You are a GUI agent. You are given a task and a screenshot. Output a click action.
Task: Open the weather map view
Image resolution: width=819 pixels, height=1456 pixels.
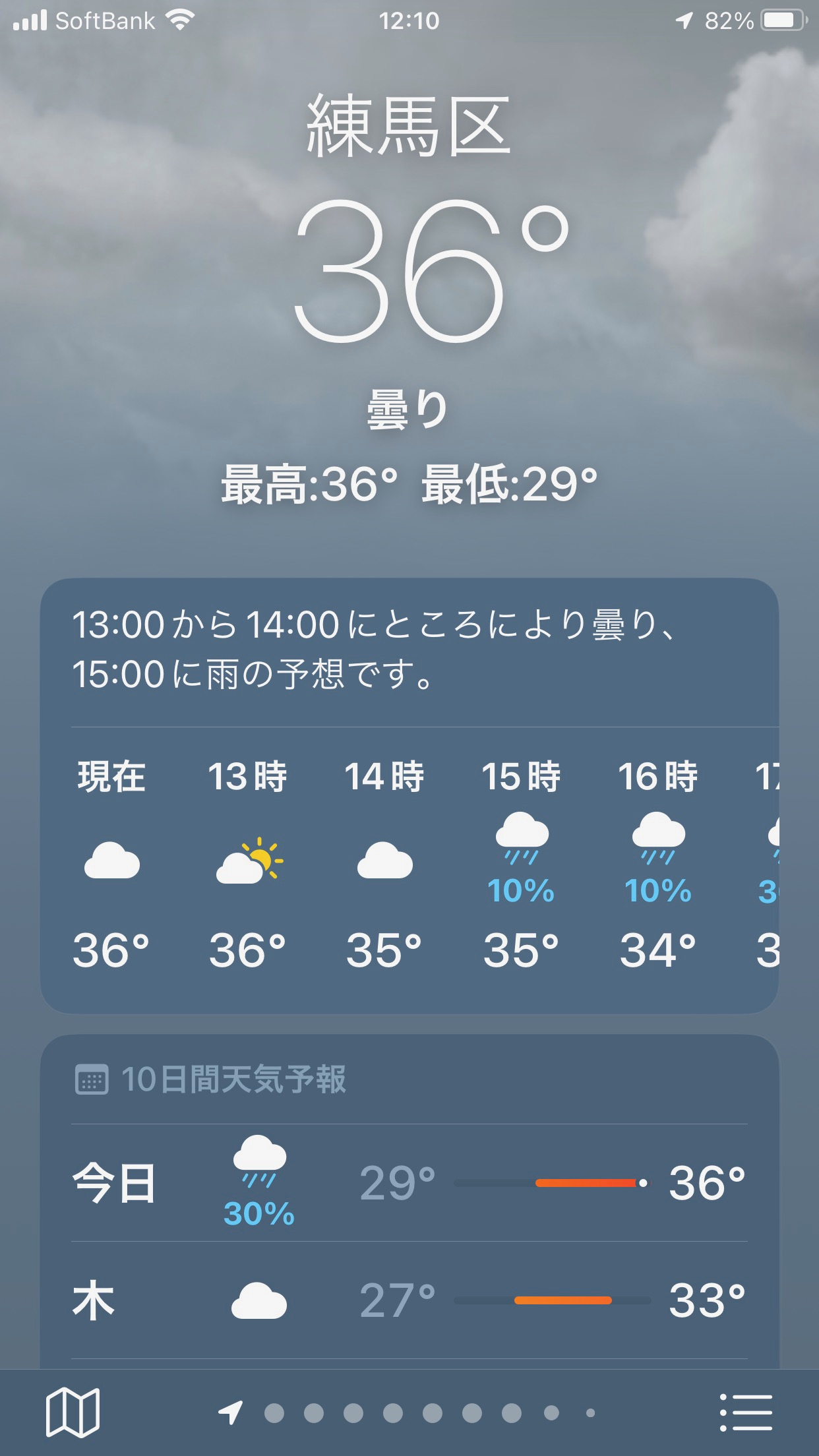click(73, 1412)
